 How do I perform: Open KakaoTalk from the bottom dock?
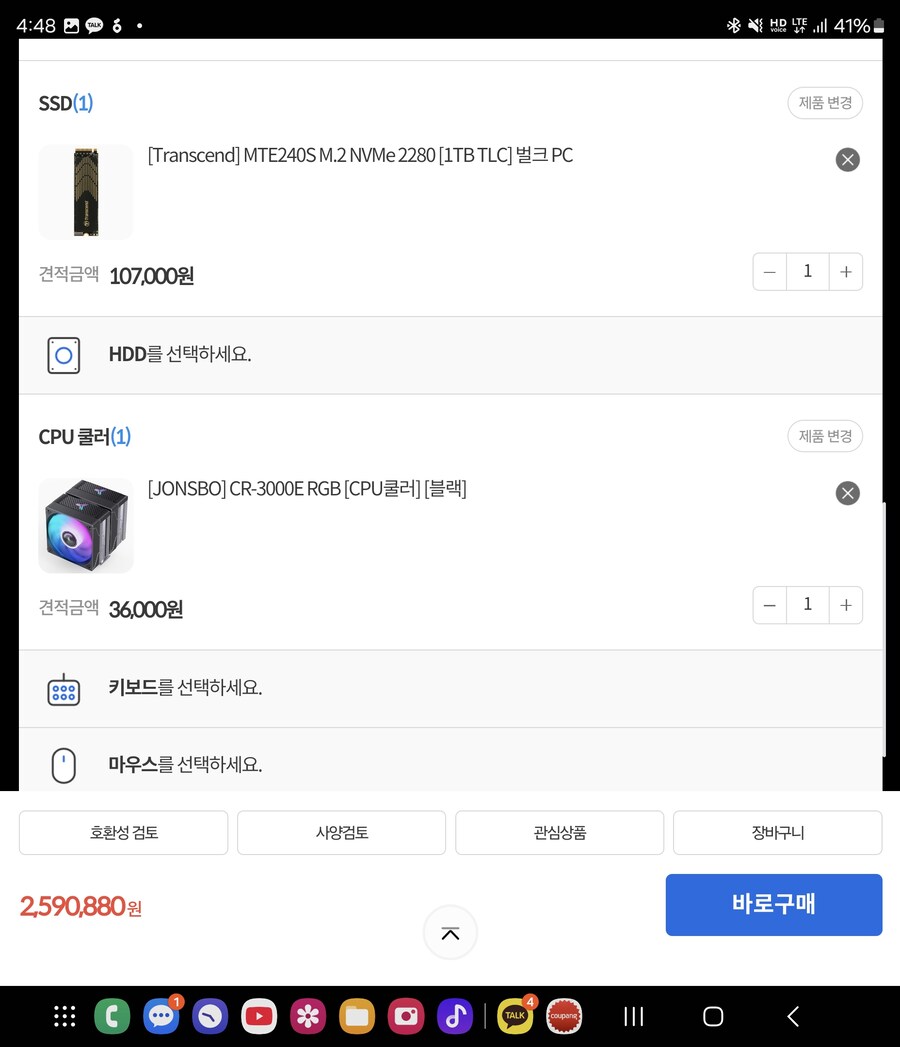[514, 1016]
